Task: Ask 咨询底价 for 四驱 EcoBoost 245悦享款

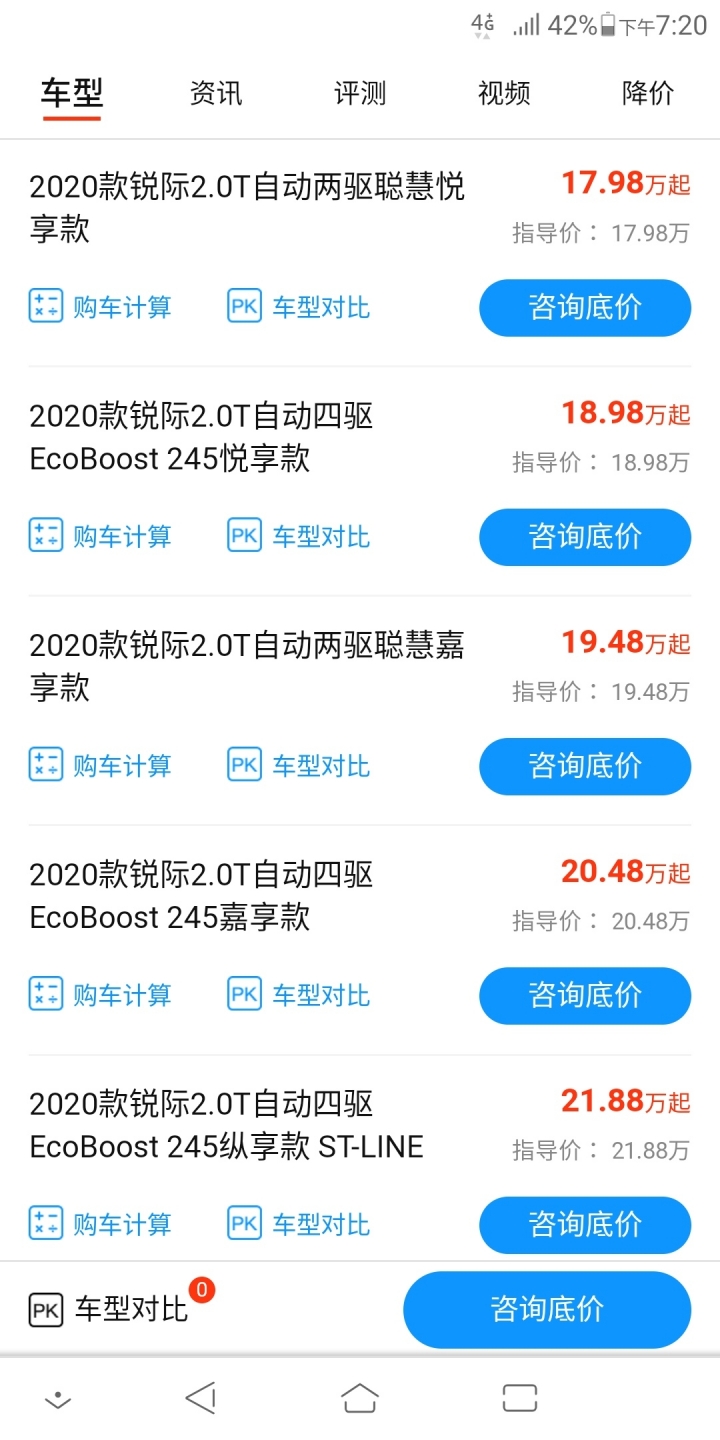Action: [585, 537]
